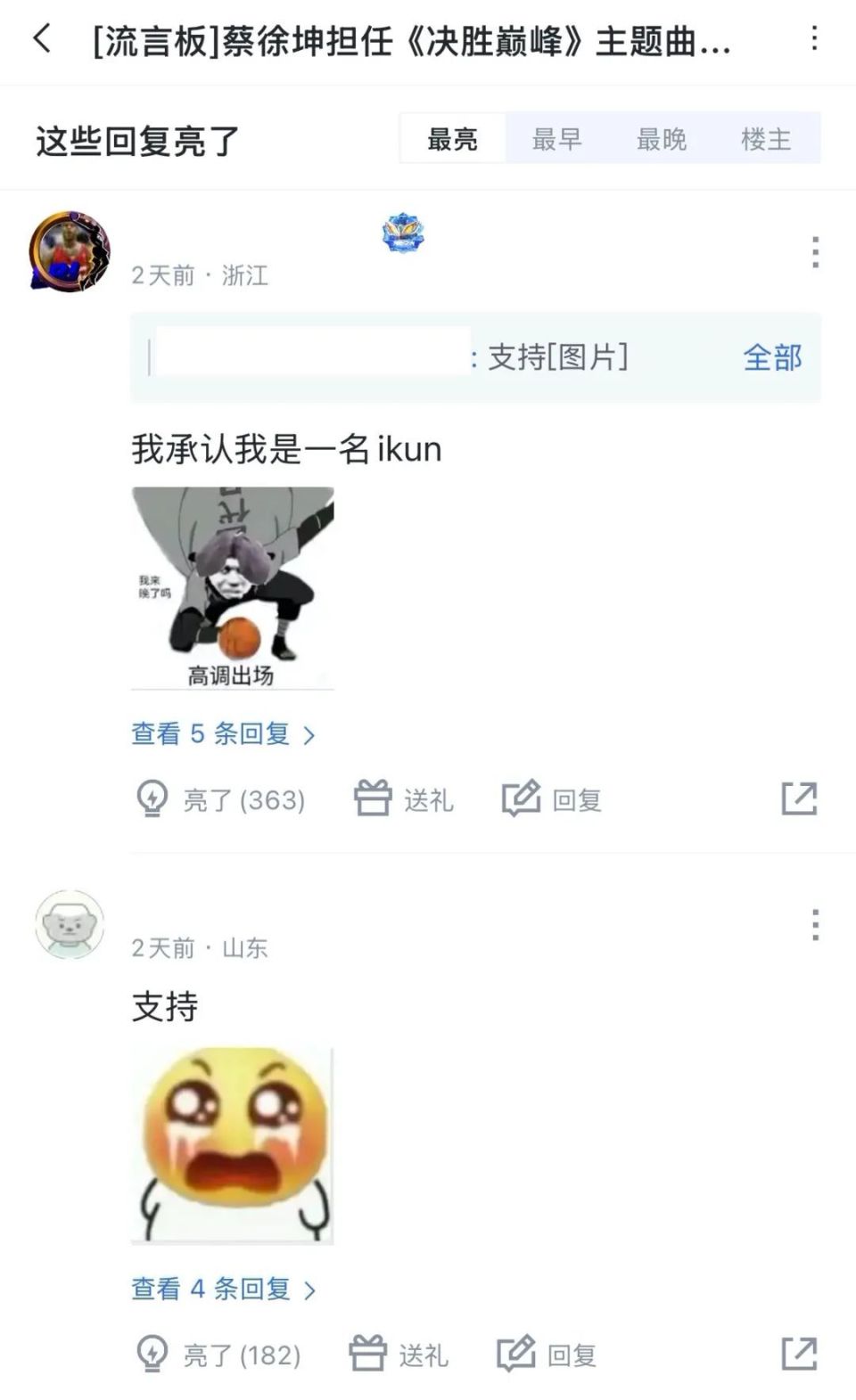Open the top-right overflow menu
Image resolution: width=856 pixels, height=1400 pixels.
(814, 38)
